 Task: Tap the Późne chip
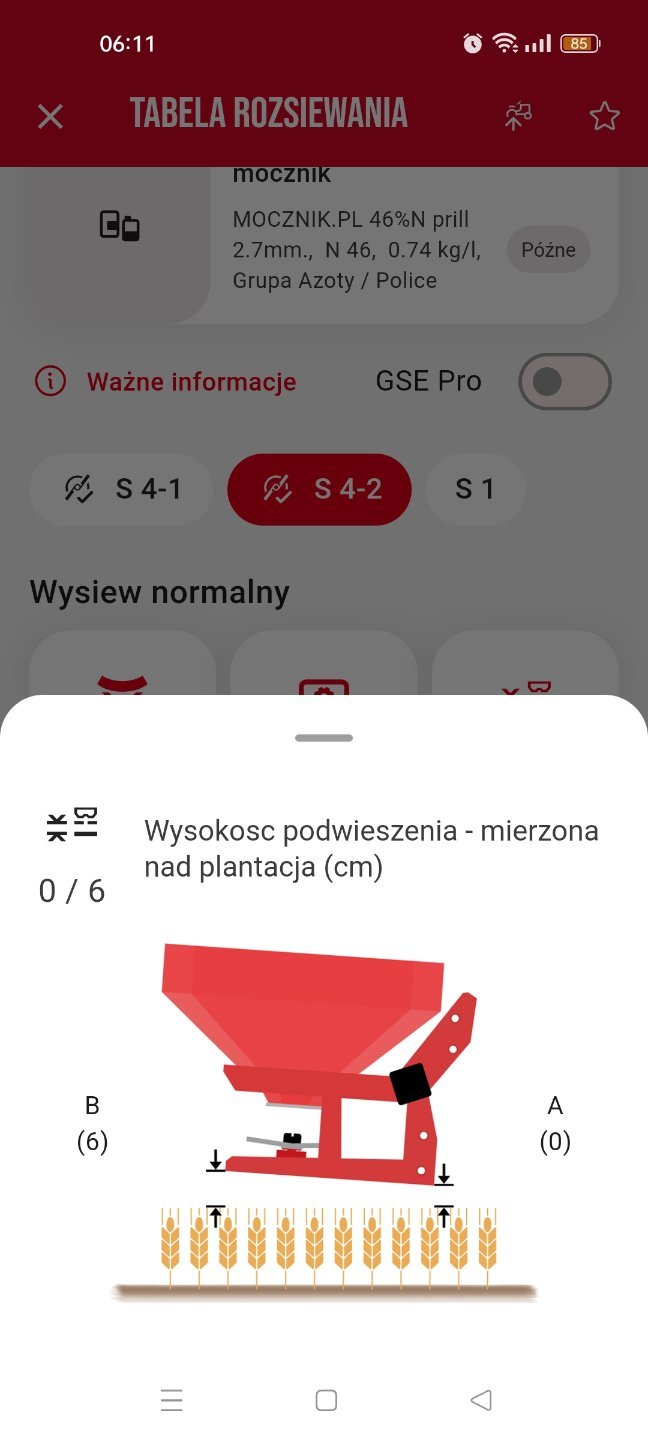[548, 250]
